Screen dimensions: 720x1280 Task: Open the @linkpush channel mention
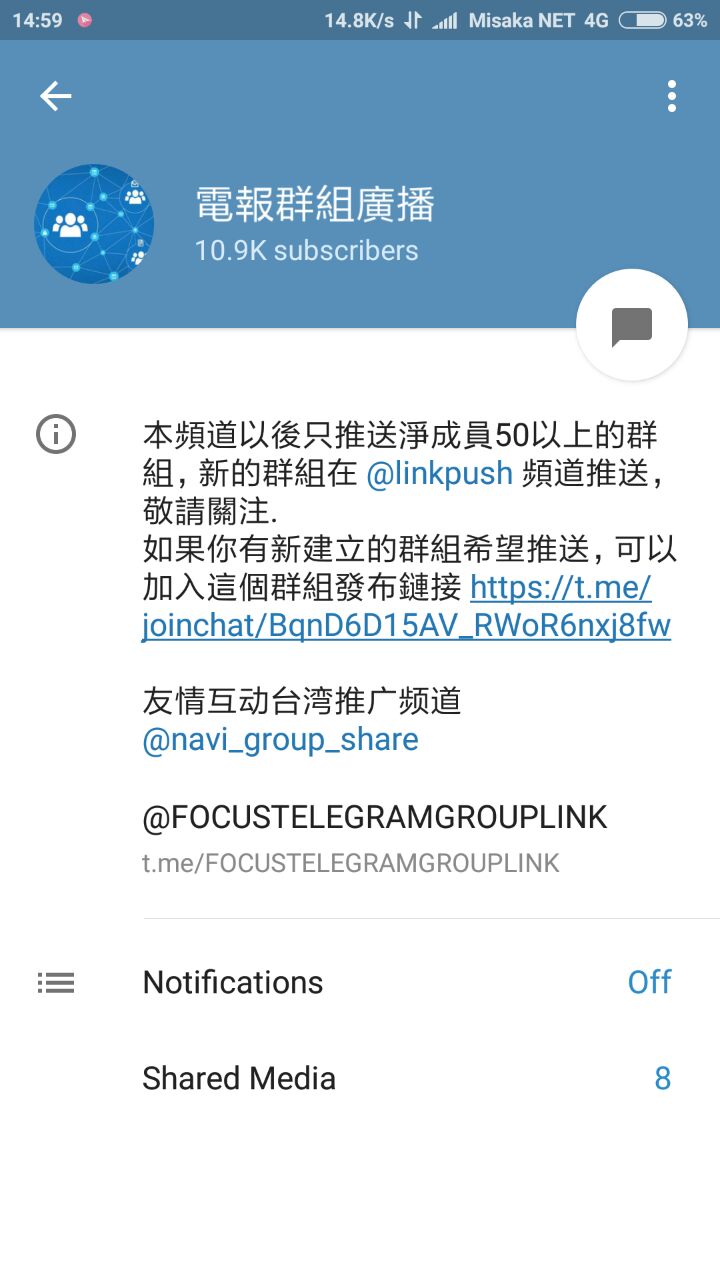439,473
